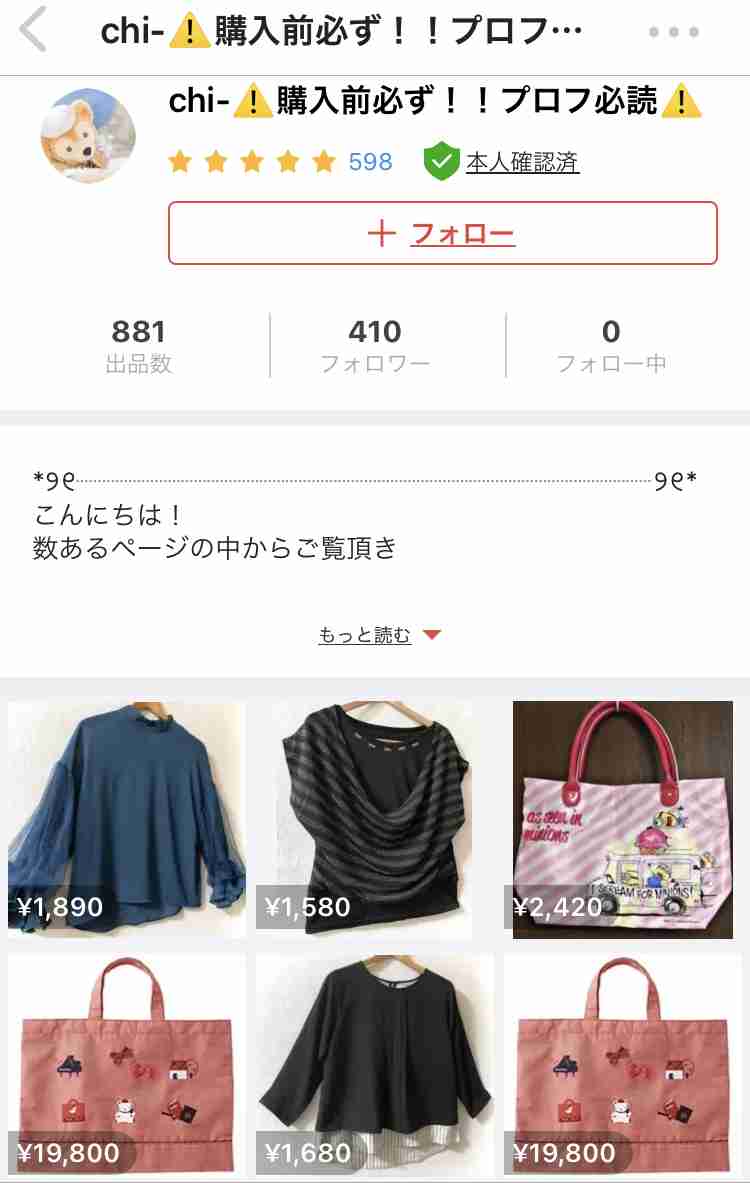
Task: Go back using the top-left arrow
Action: (34, 30)
